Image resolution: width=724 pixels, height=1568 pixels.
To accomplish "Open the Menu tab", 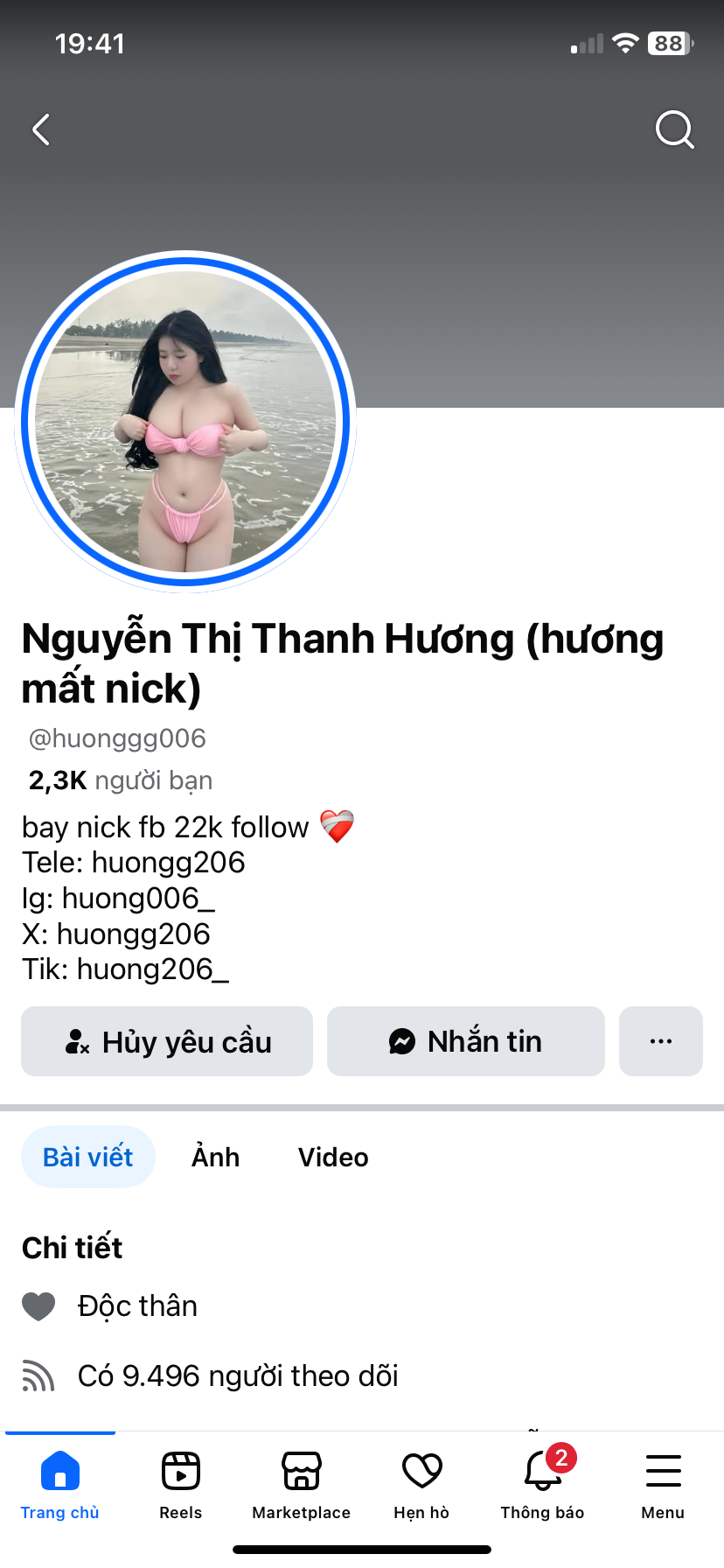I will click(x=663, y=1484).
